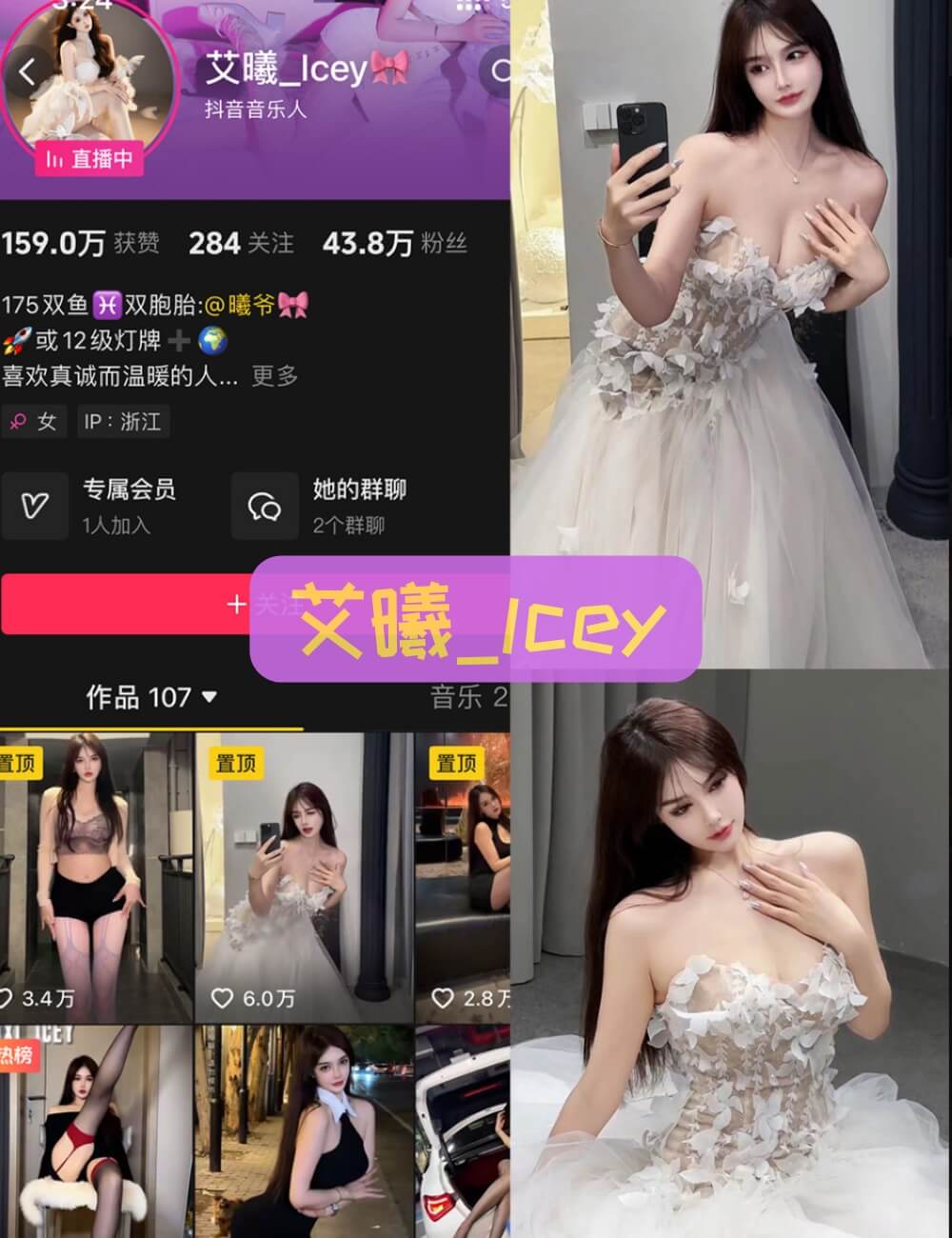The height and width of the screenshot is (1238, 952).
Task: Open the search icon beside the username
Action: [503, 71]
